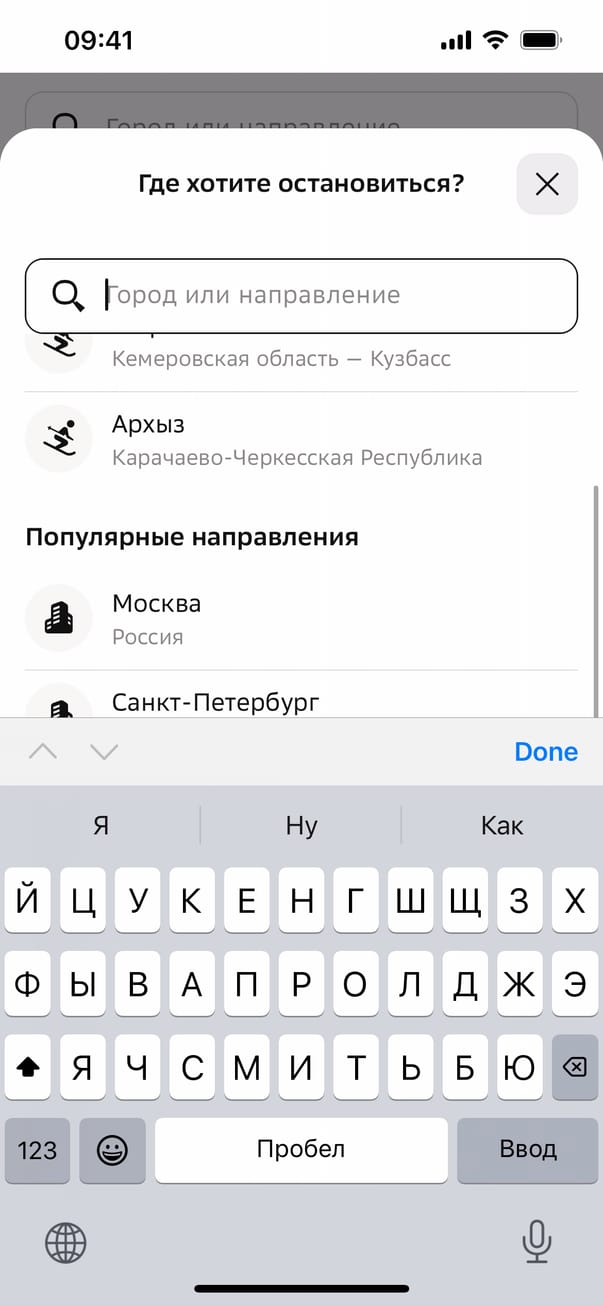Tap the 'Ввод' key on keyboard
Viewport: 603px width, 1305px height.
[527, 1150]
